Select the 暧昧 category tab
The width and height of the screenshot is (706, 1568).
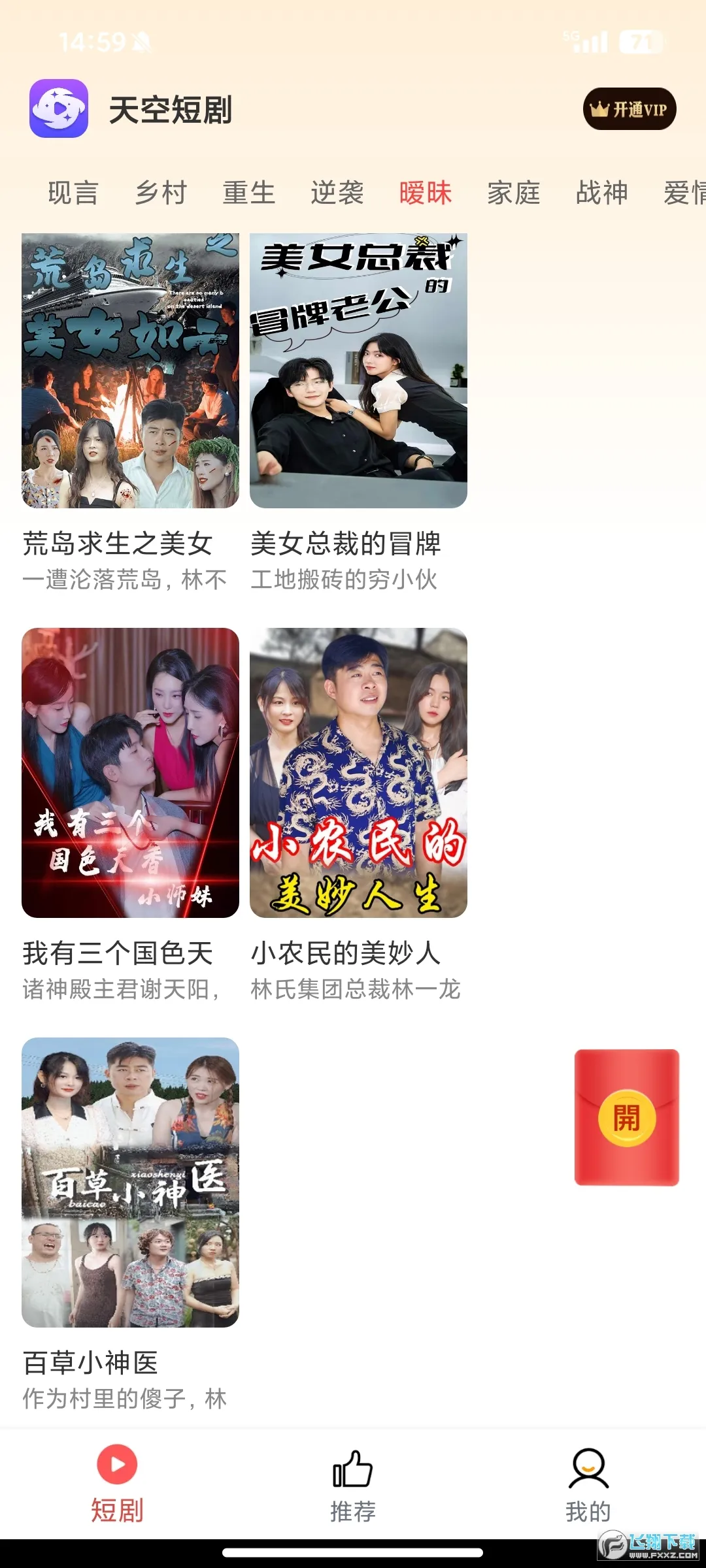point(426,193)
